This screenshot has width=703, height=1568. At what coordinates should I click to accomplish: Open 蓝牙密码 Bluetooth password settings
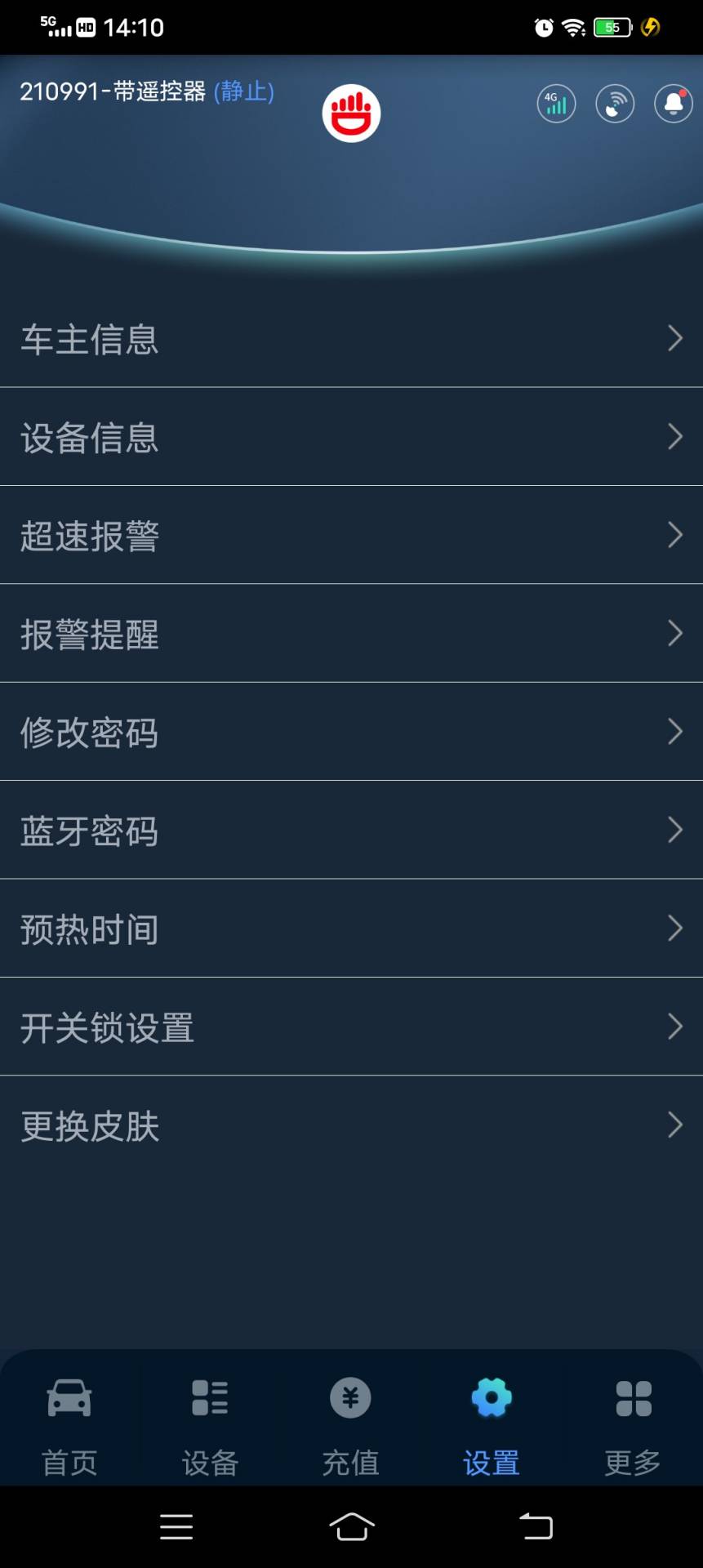[x=351, y=831]
